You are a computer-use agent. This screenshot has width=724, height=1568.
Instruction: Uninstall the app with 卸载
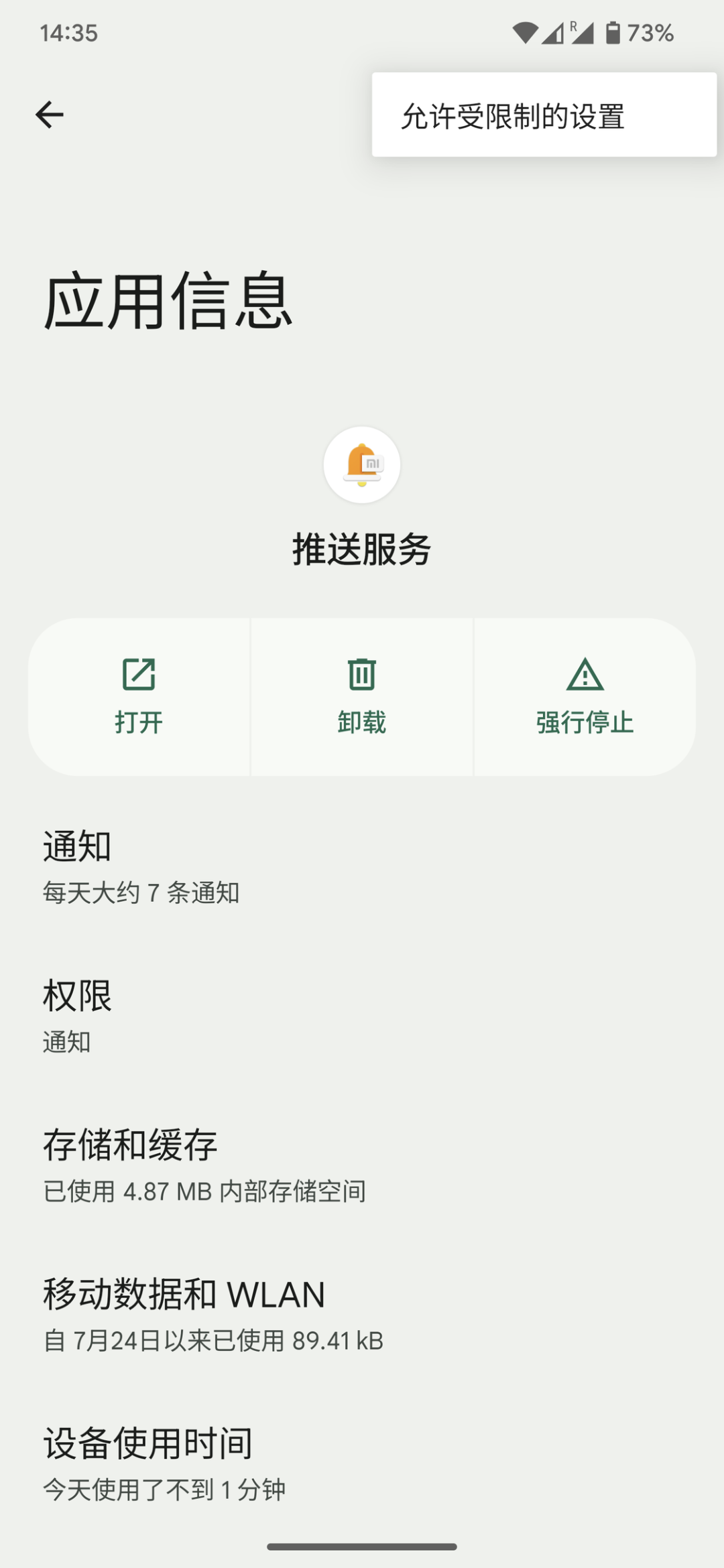point(362,697)
